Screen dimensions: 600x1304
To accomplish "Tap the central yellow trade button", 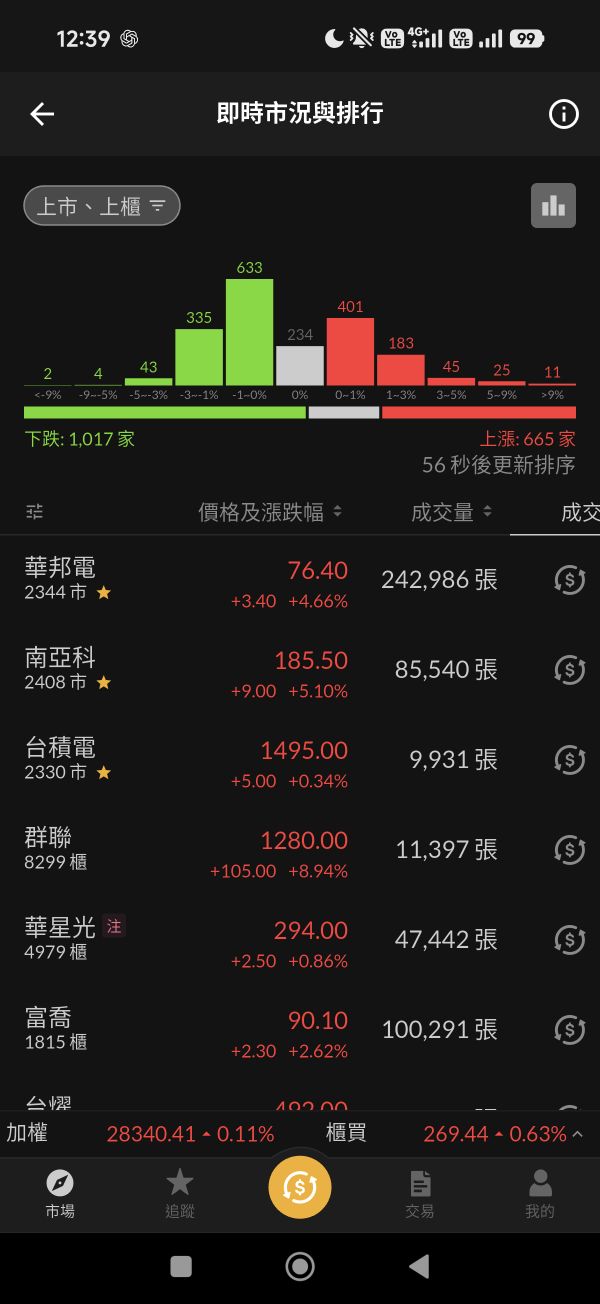I will [300, 1187].
